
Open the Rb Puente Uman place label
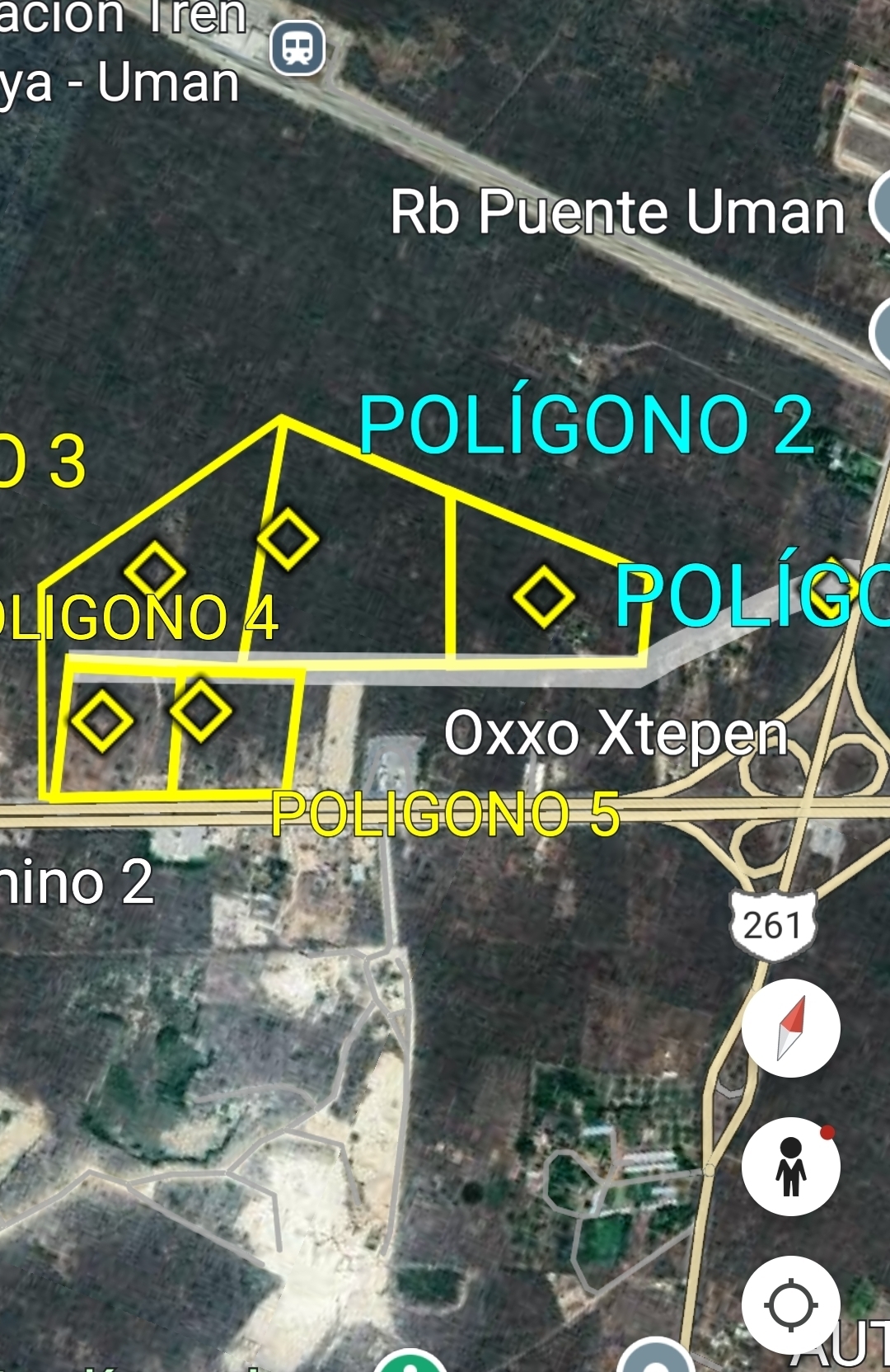[617, 212]
